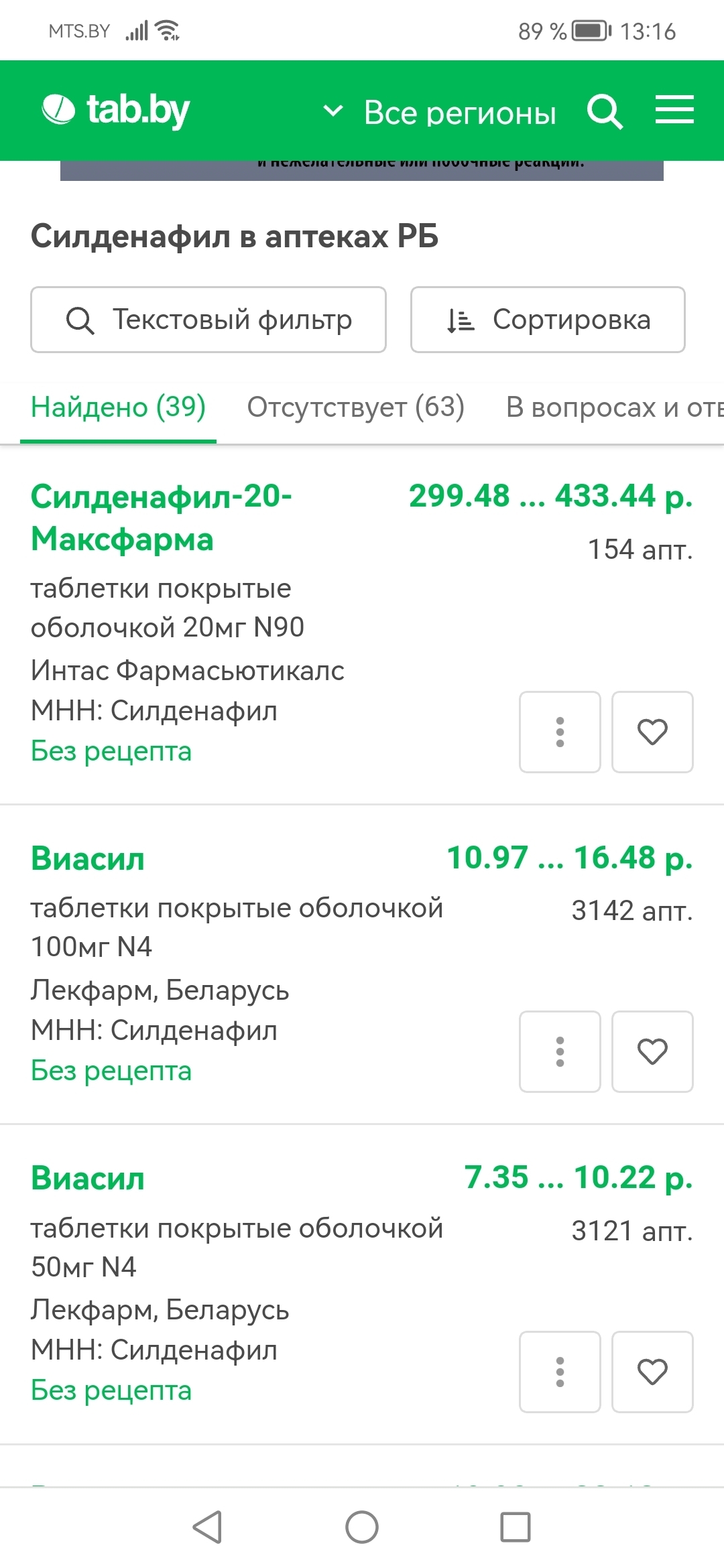The image size is (724, 1568).
Task: Open the Текстовый фильтр text filter
Action: click(208, 320)
